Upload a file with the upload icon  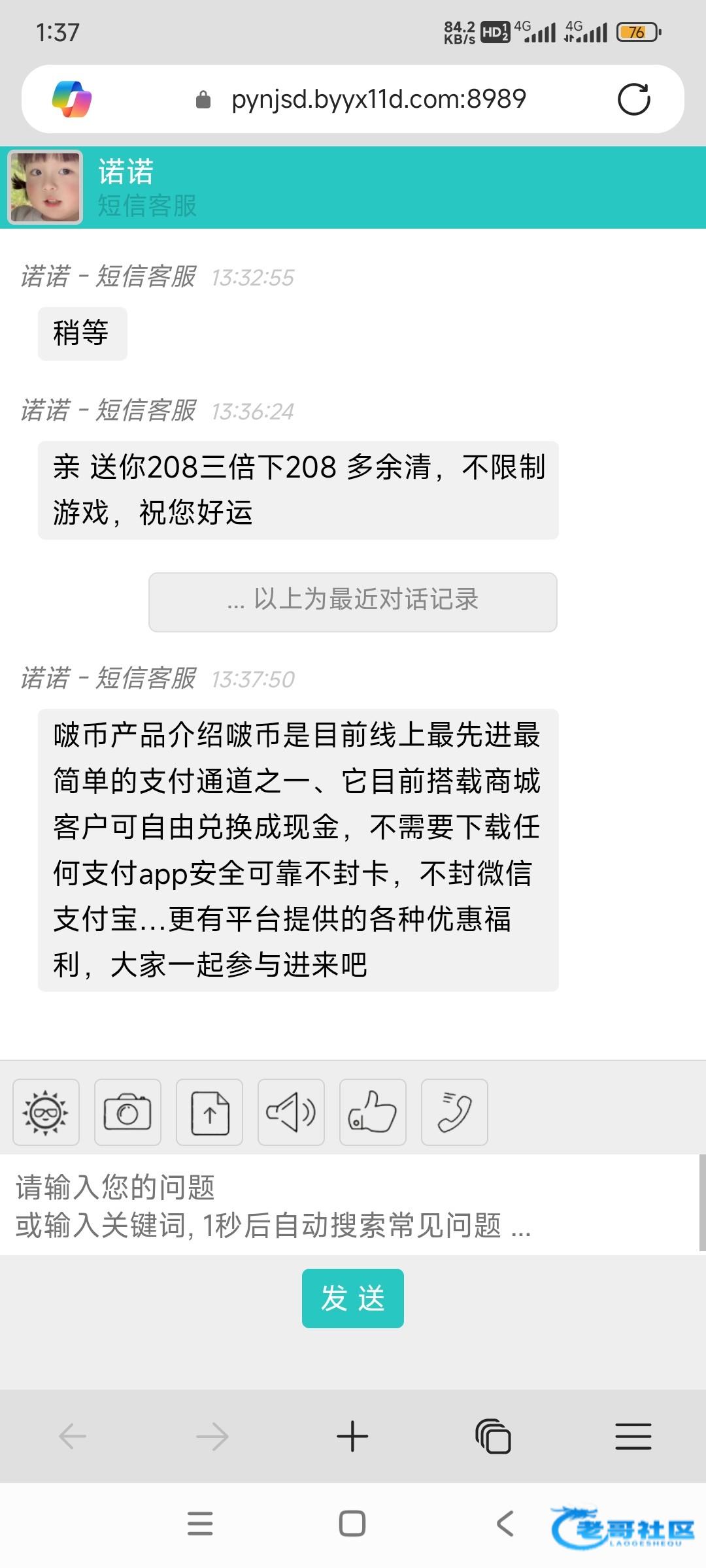click(x=209, y=1112)
